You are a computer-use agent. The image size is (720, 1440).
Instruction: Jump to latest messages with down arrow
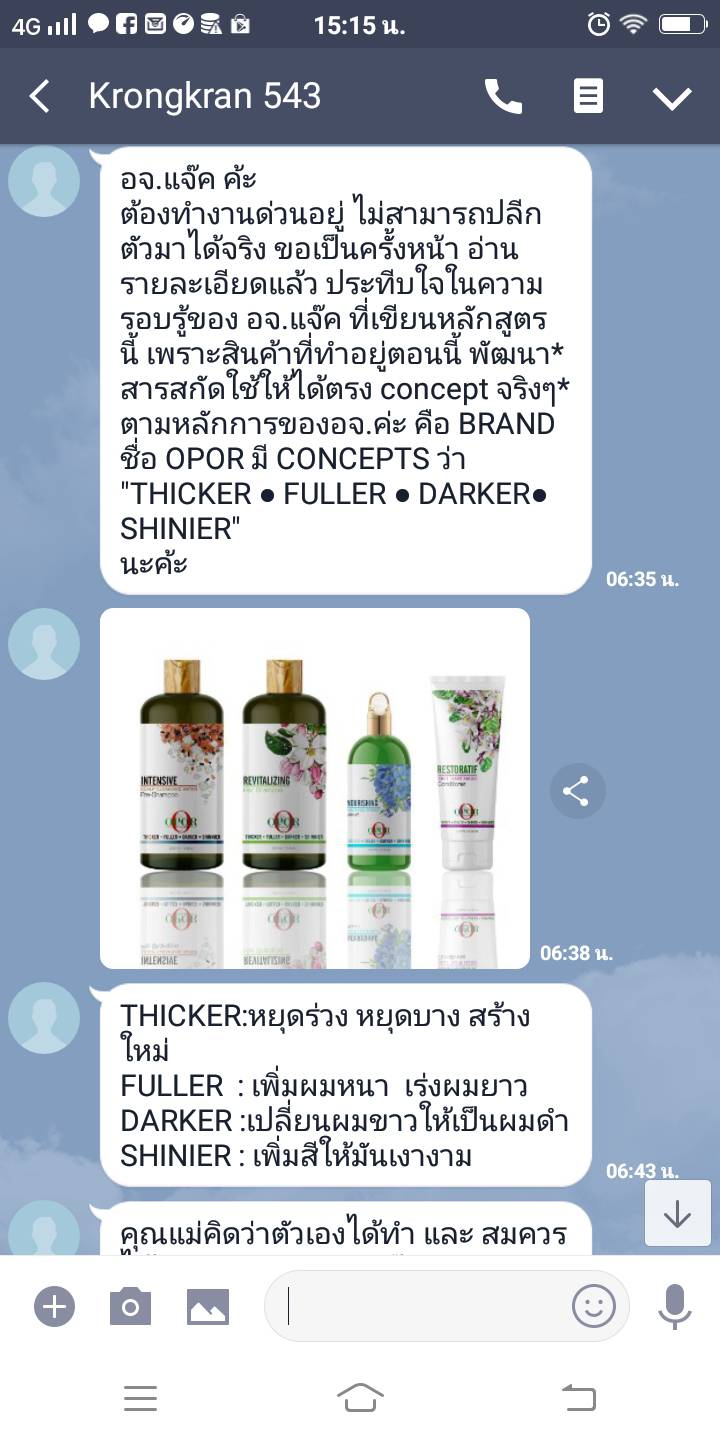[x=677, y=1213]
